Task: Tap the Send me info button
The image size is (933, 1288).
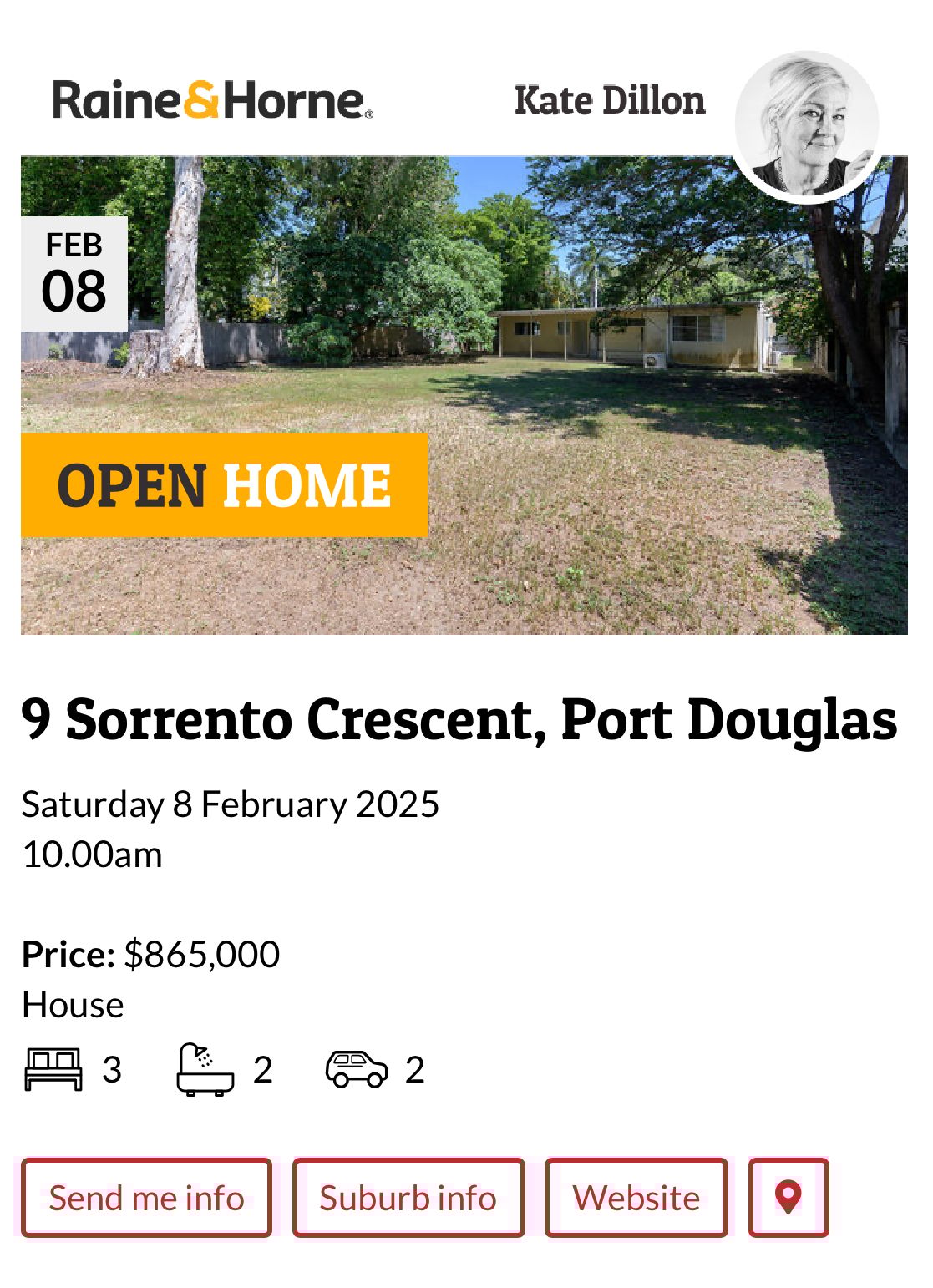Action: (x=146, y=1197)
